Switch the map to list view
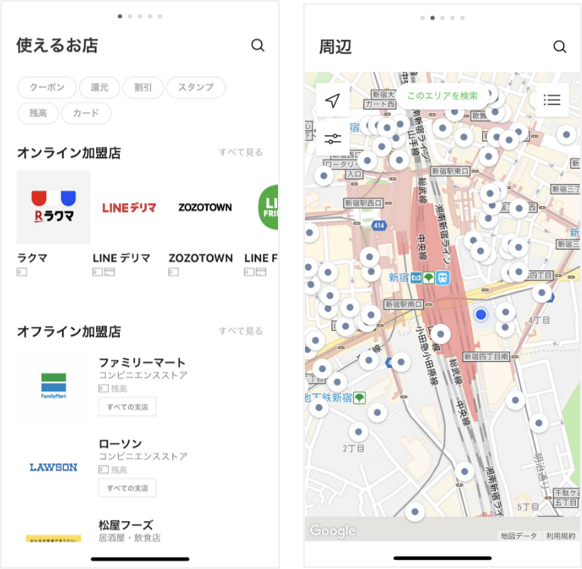Viewport: 582px width, 569px height. point(552,100)
